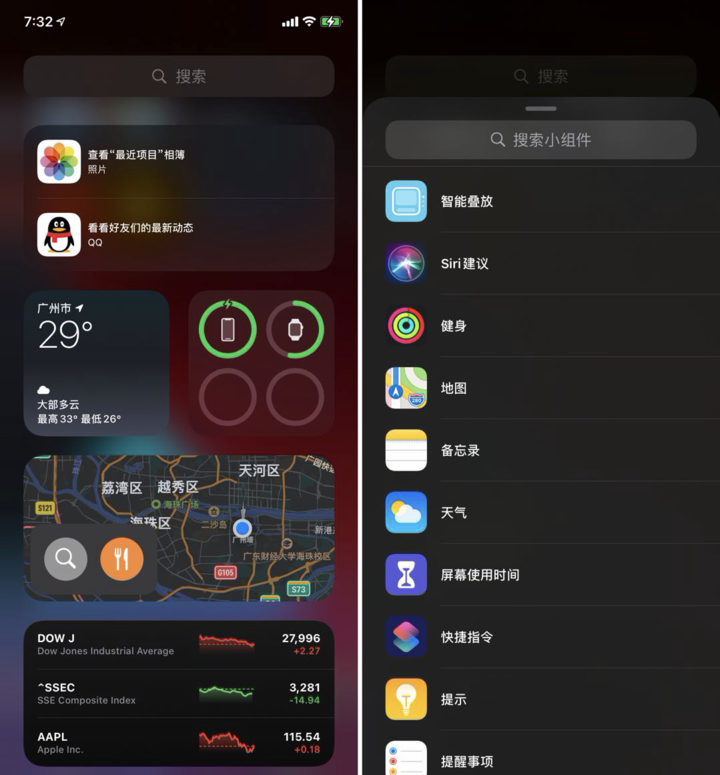Choose the 提示 widget
Image resolution: width=720 pixels, height=775 pixels.
(540, 699)
